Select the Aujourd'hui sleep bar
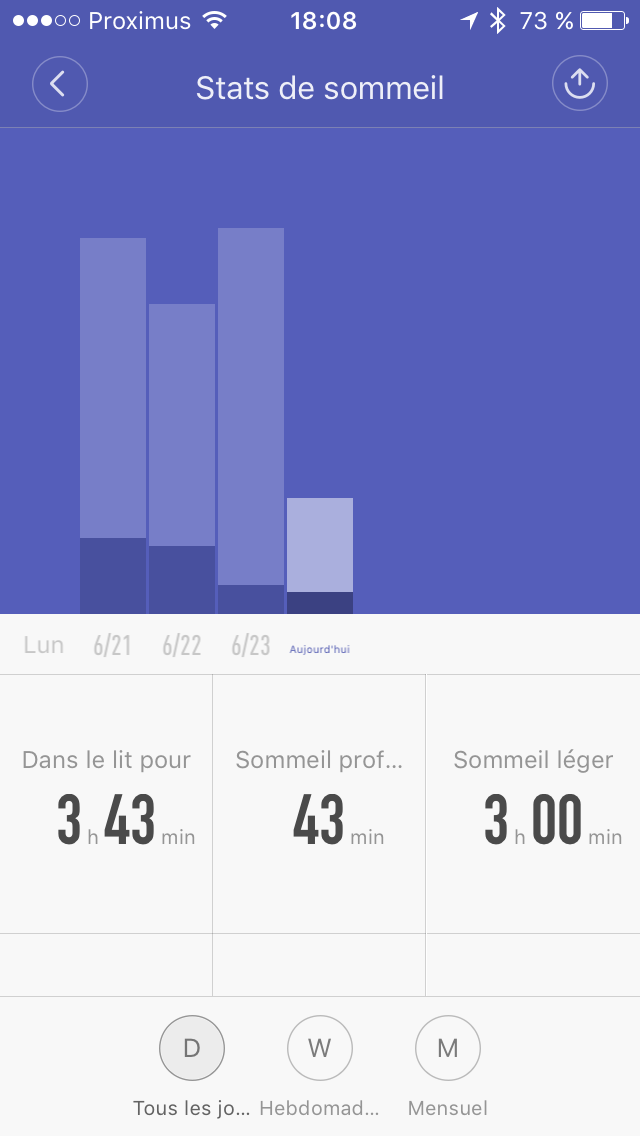 pos(320,555)
